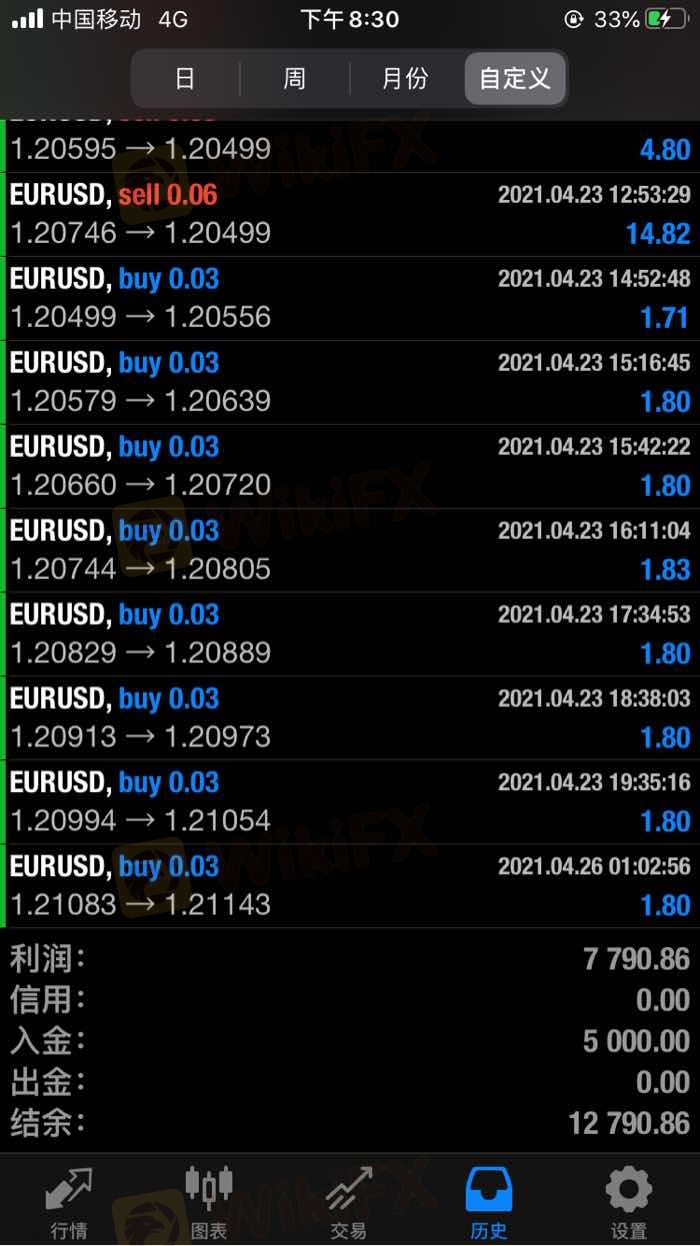Select the EURUSD buy trade at 19:35:16

(350, 802)
